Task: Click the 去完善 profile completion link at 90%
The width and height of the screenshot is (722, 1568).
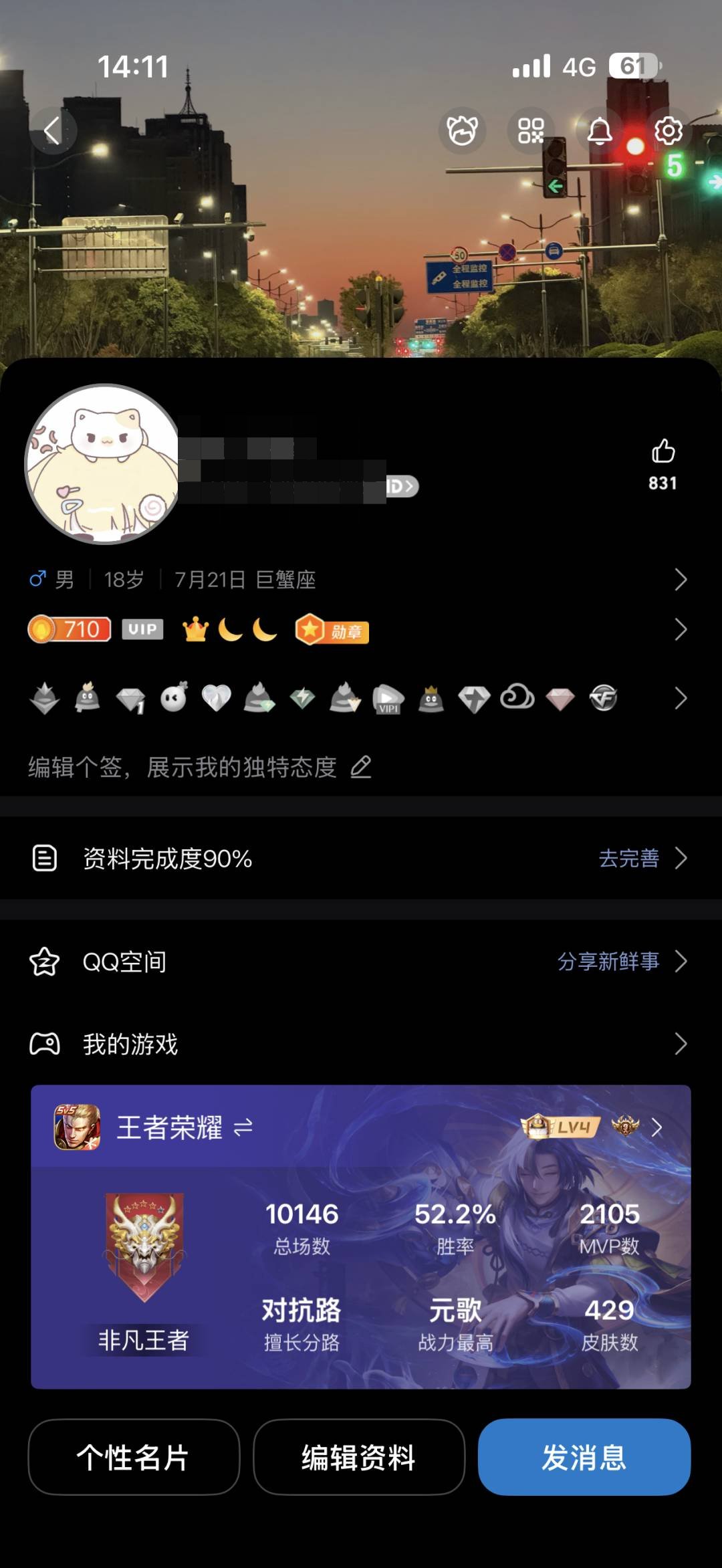Action: [x=629, y=859]
